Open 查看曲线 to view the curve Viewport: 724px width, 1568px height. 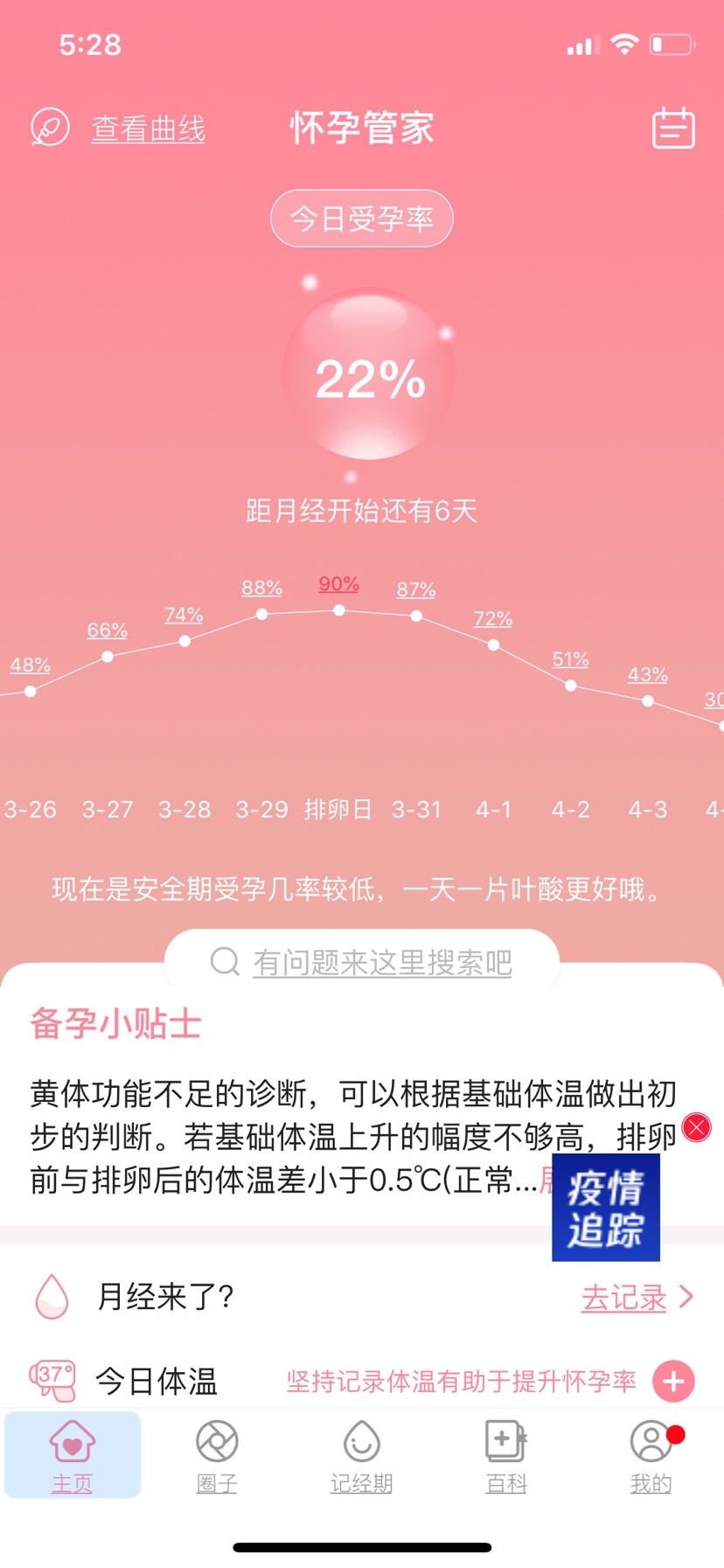[x=148, y=129]
